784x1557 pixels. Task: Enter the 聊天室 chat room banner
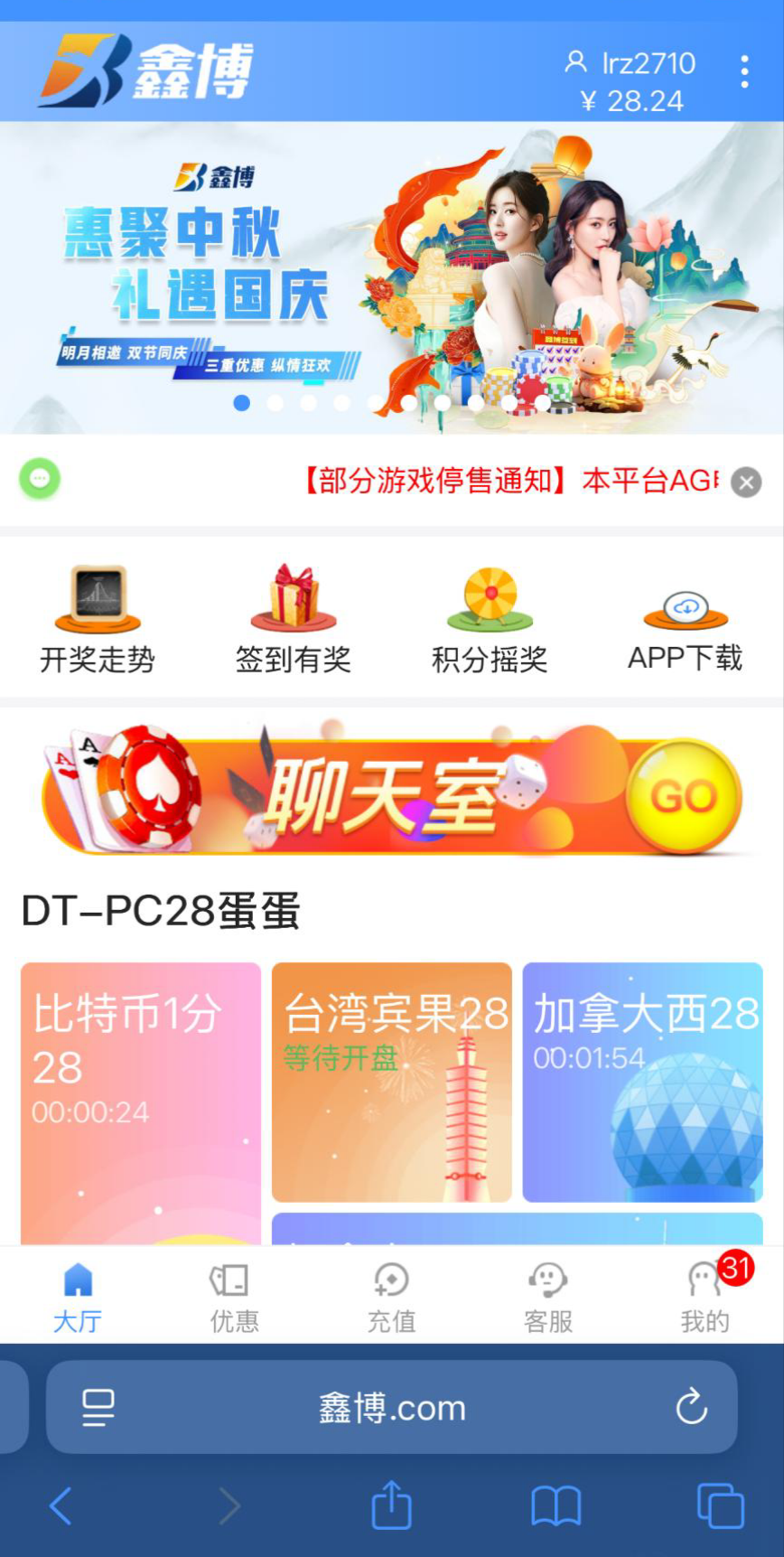pyautogui.click(x=392, y=795)
